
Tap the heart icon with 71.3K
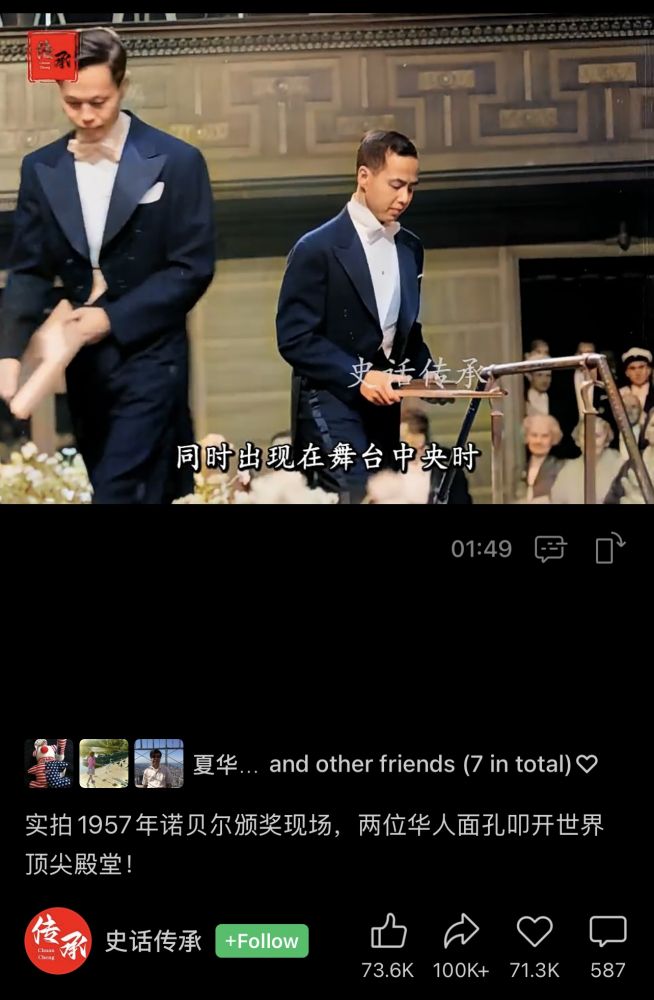534,932
